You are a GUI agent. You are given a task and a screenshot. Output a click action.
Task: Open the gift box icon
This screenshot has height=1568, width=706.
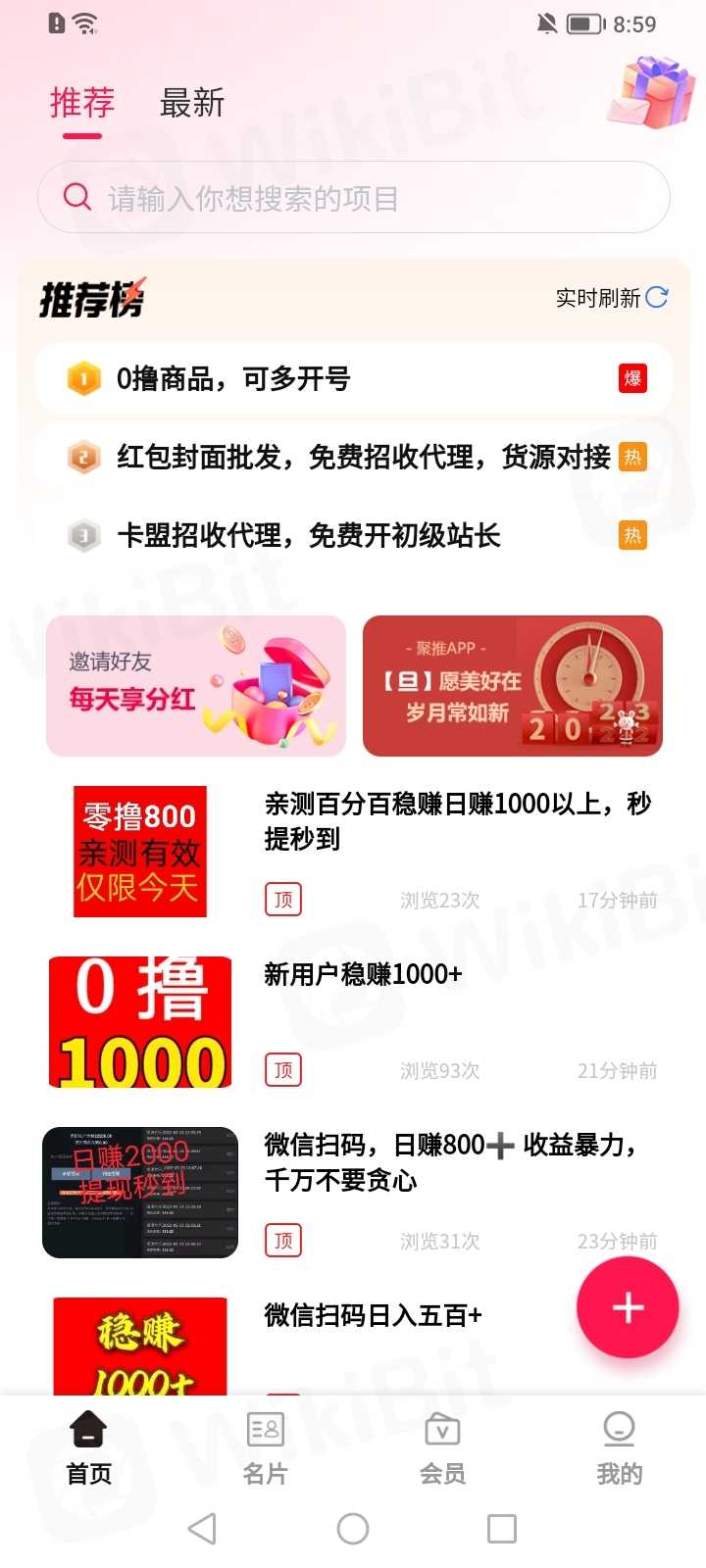[652, 92]
